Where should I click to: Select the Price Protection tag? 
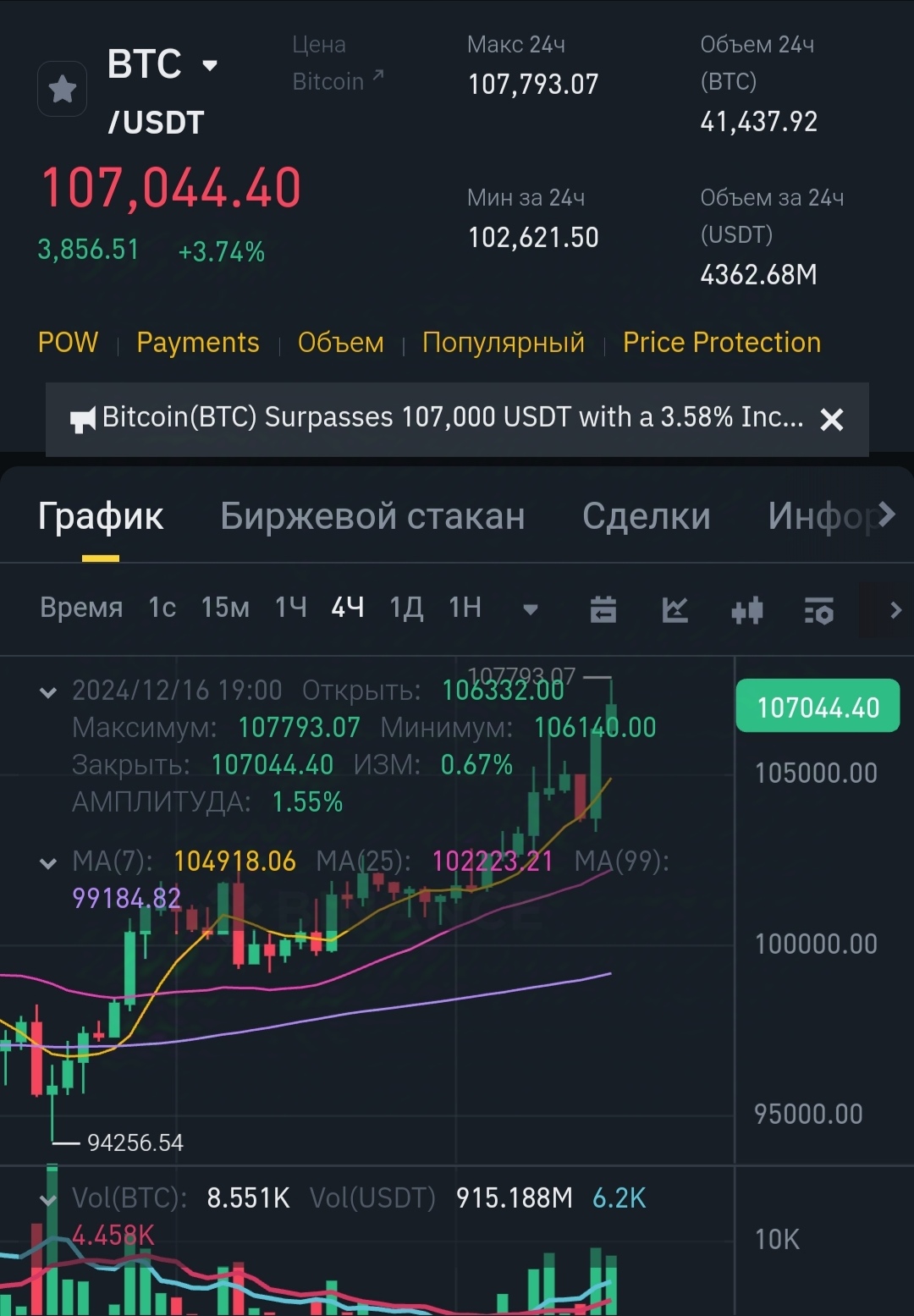(x=721, y=342)
